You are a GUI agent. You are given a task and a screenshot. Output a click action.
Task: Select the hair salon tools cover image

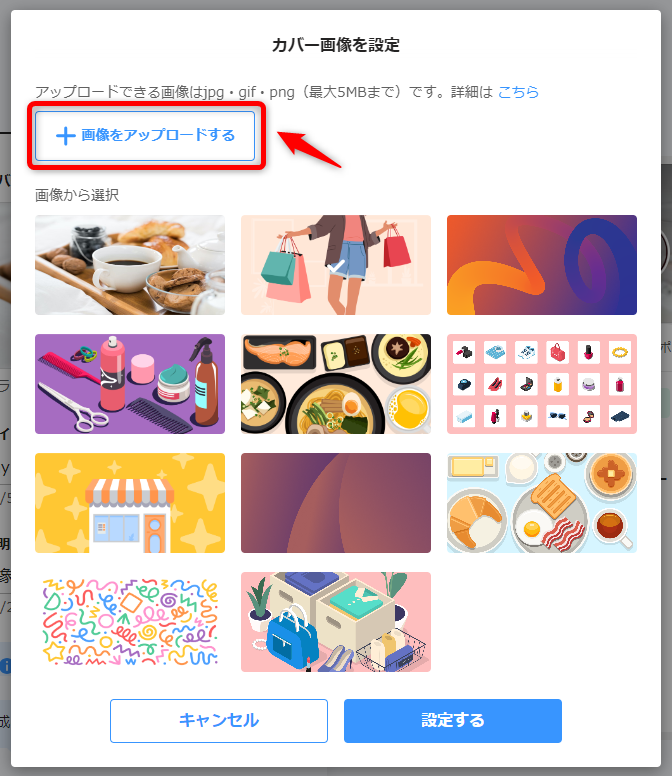[x=130, y=384]
